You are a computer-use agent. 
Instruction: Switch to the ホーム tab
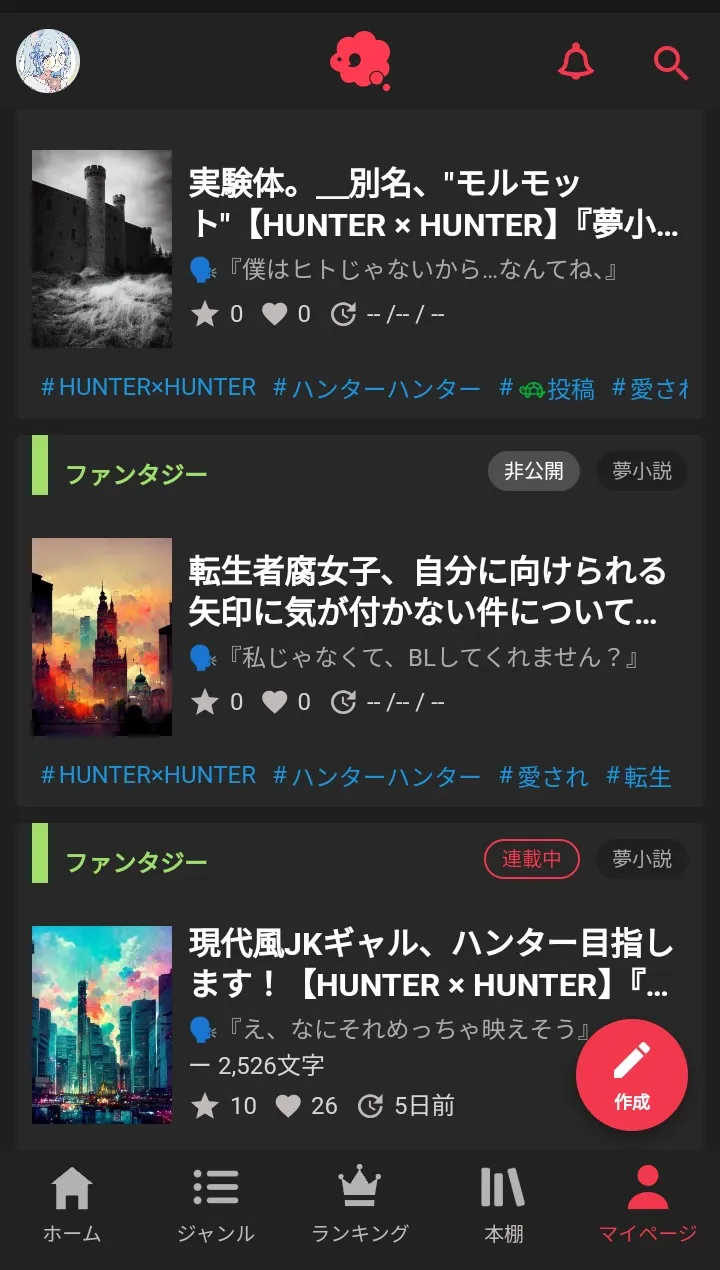[72, 1205]
